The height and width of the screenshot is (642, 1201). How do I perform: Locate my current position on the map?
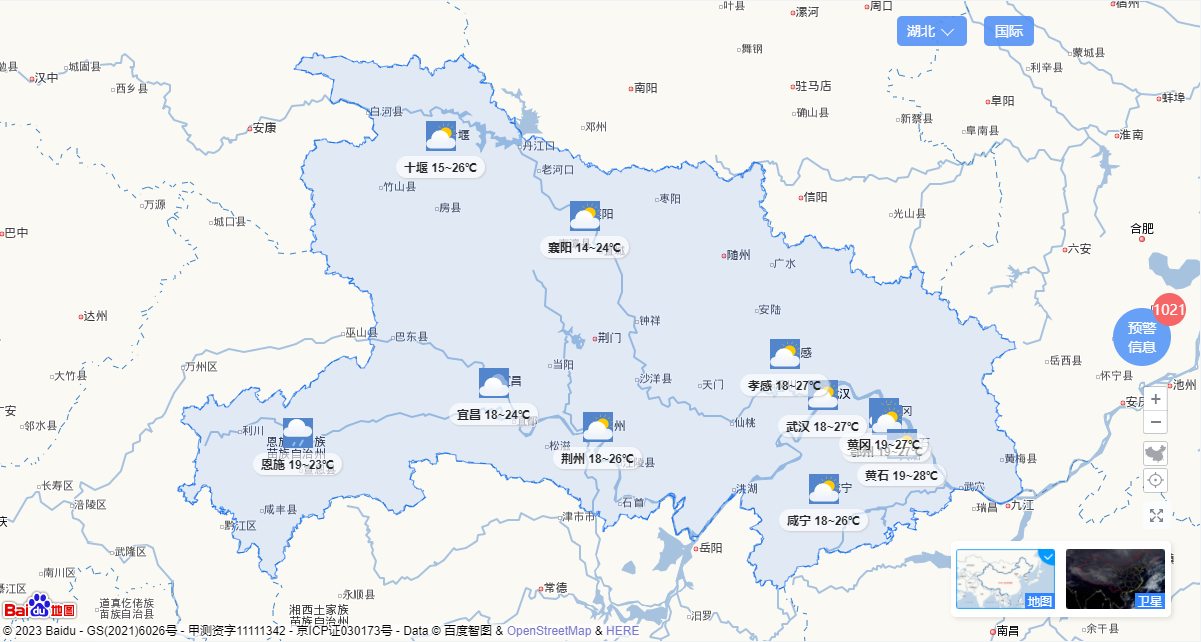tap(1156, 481)
